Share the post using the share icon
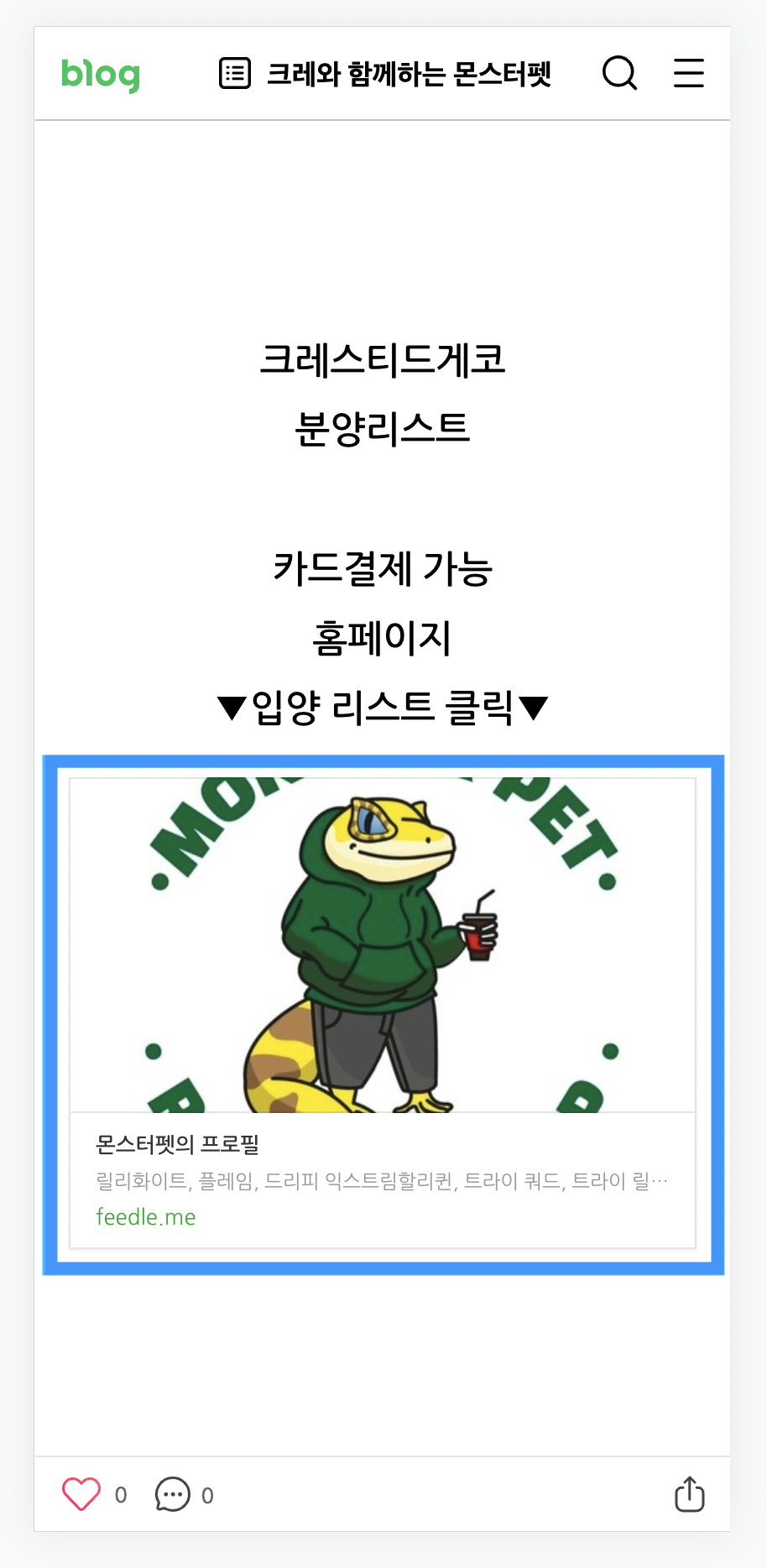Viewport: 767px width, 1568px height. point(688,1494)
